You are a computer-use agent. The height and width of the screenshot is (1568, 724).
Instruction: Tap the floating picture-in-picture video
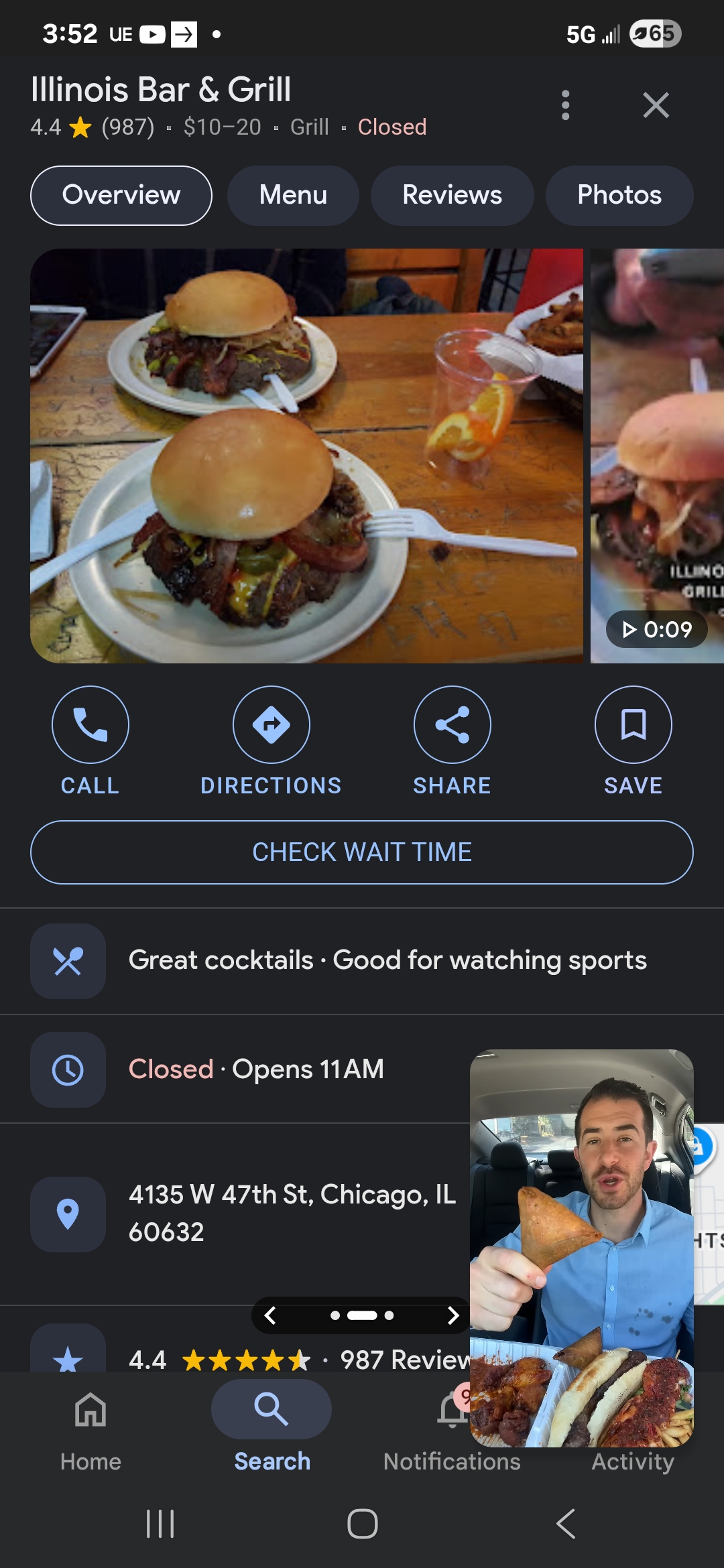[581, 1246]
